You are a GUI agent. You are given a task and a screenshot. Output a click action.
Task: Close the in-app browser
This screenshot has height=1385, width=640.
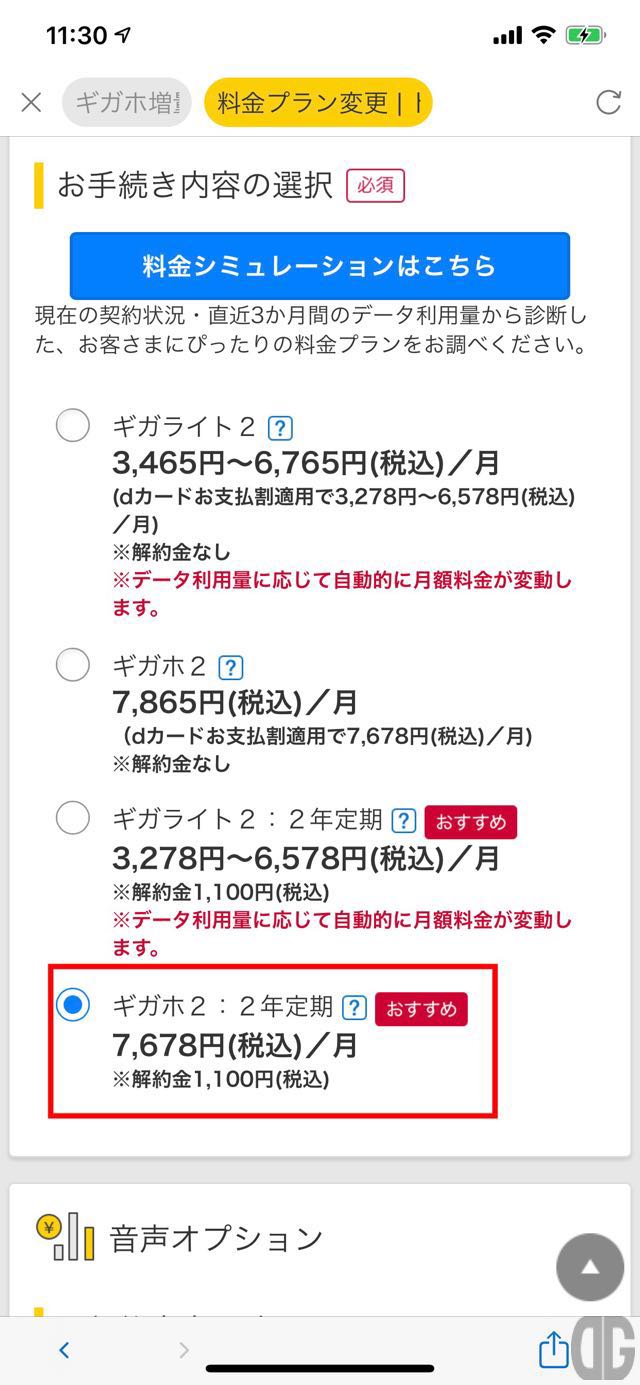coord(31,102)
